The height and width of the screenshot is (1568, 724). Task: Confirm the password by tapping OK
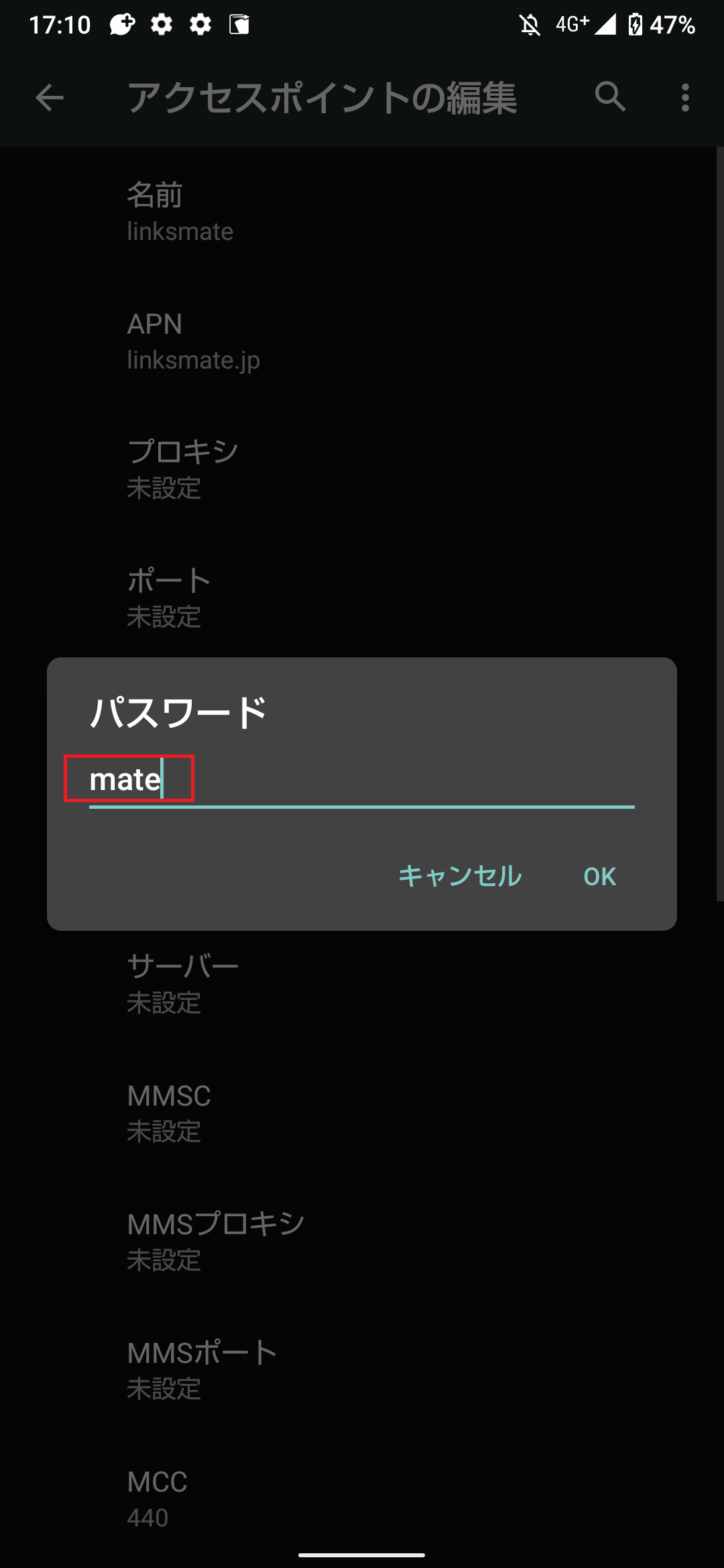[x=600, y=876]
